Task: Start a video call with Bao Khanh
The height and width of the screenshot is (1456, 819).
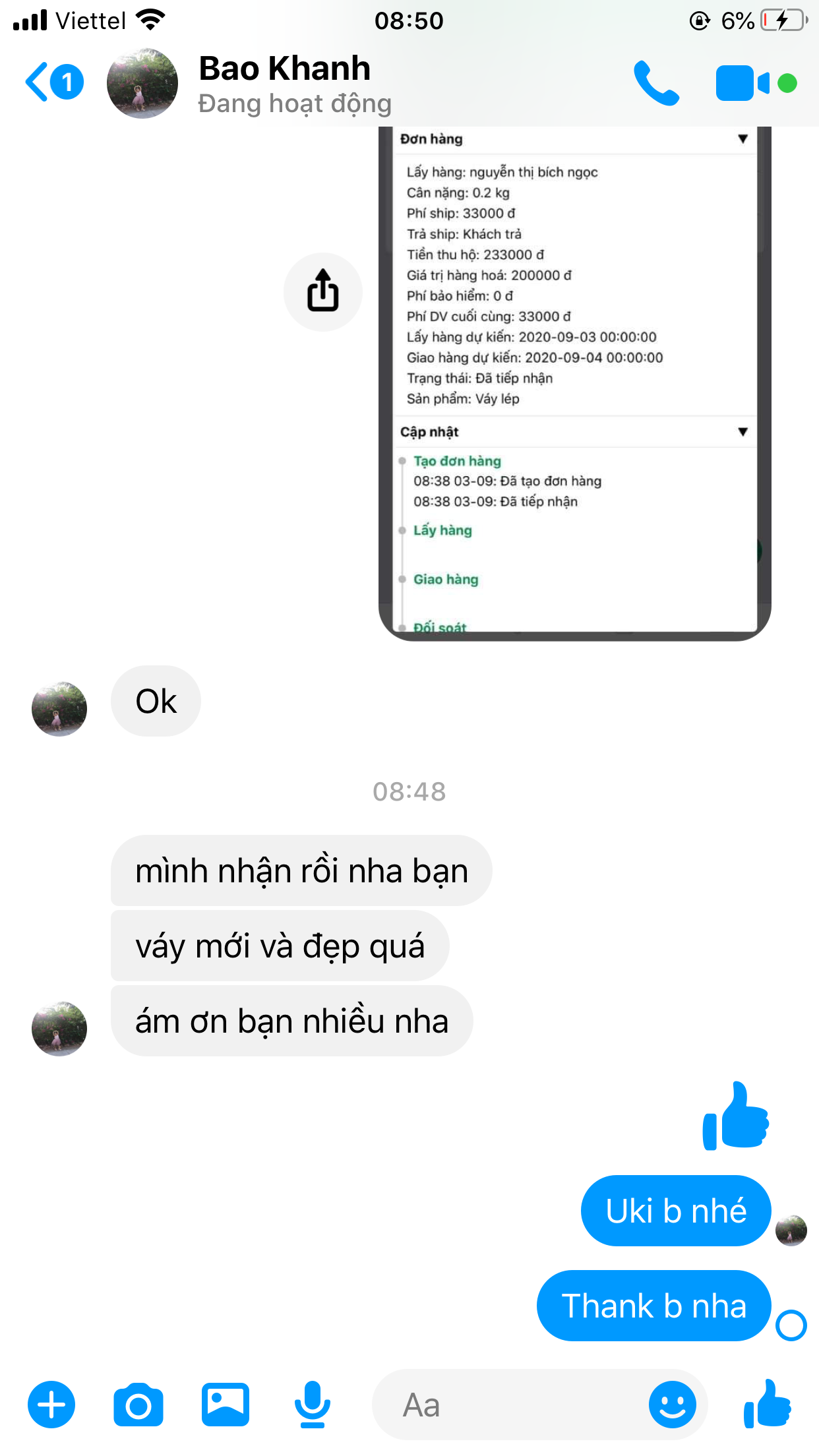Action: (743, 83)
